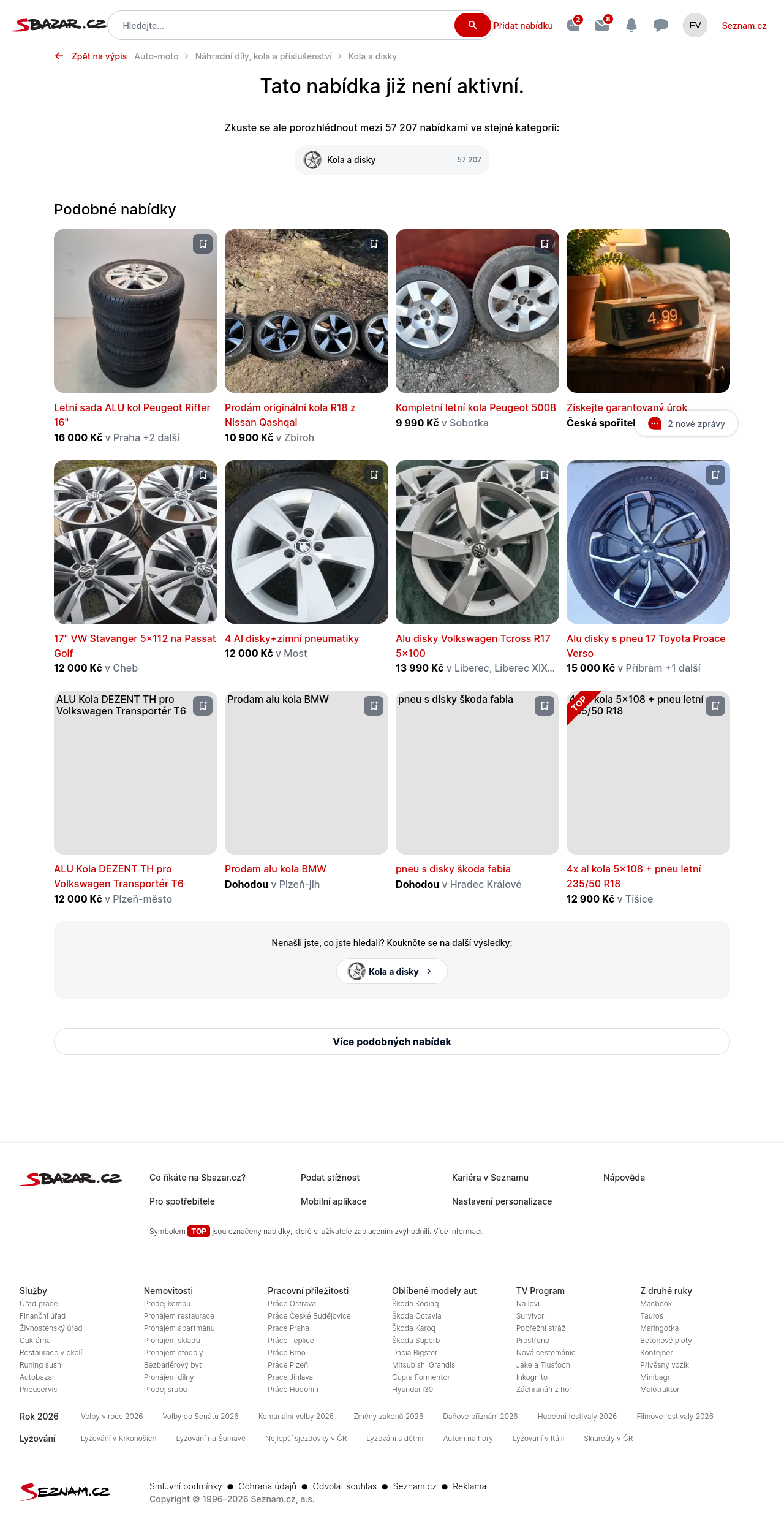Open the FV profile avatar
The height and width of the screenshot is (1525, 784).
(x=695, y=25)
